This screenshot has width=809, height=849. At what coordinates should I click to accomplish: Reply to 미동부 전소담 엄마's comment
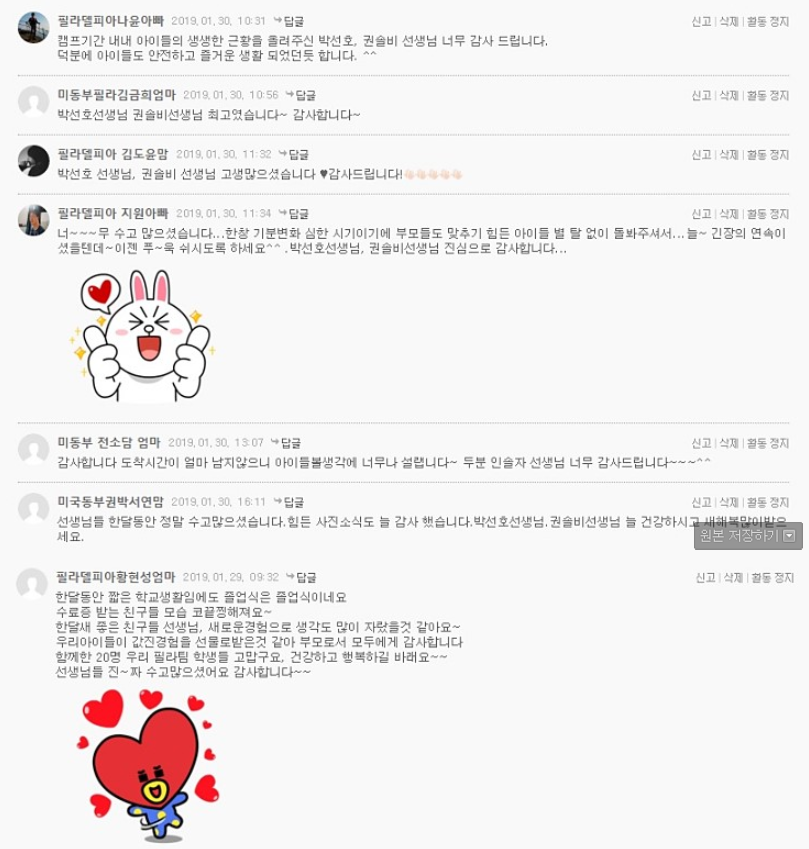(x=289, y=443)
